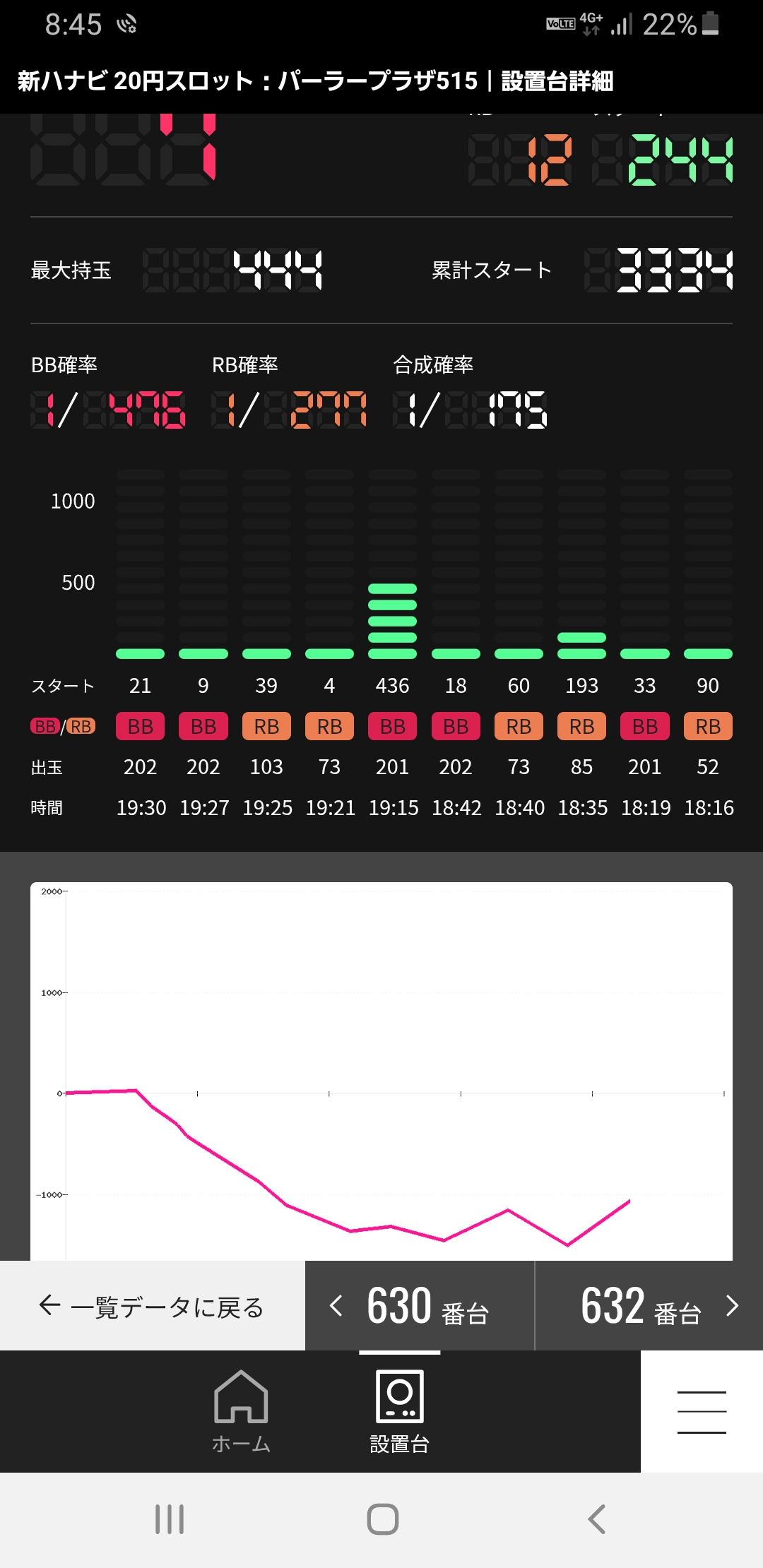Open the hamburger menu
Screen dimensions: 763x1568
pos(702,1411)
